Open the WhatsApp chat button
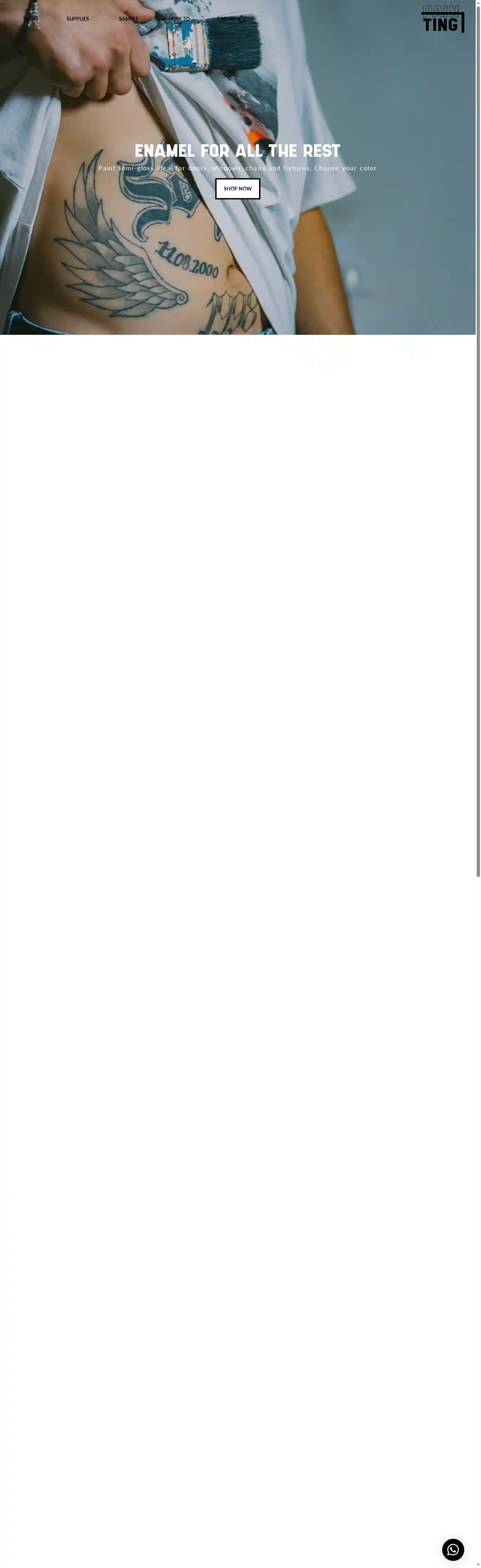The height and width of the screenshot is (1568, 481). point(452,1549)
